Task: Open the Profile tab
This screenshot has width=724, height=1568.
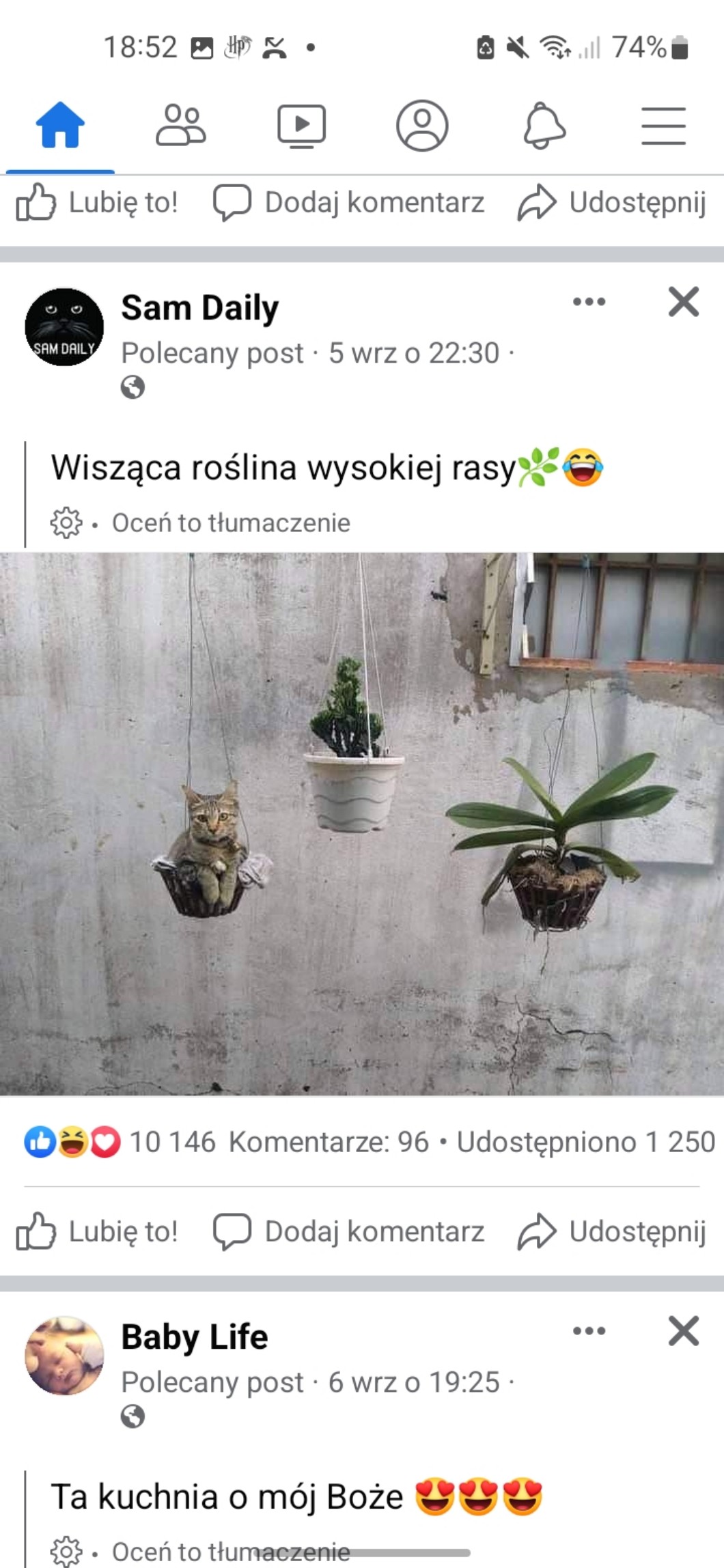Action: (422, 126)
